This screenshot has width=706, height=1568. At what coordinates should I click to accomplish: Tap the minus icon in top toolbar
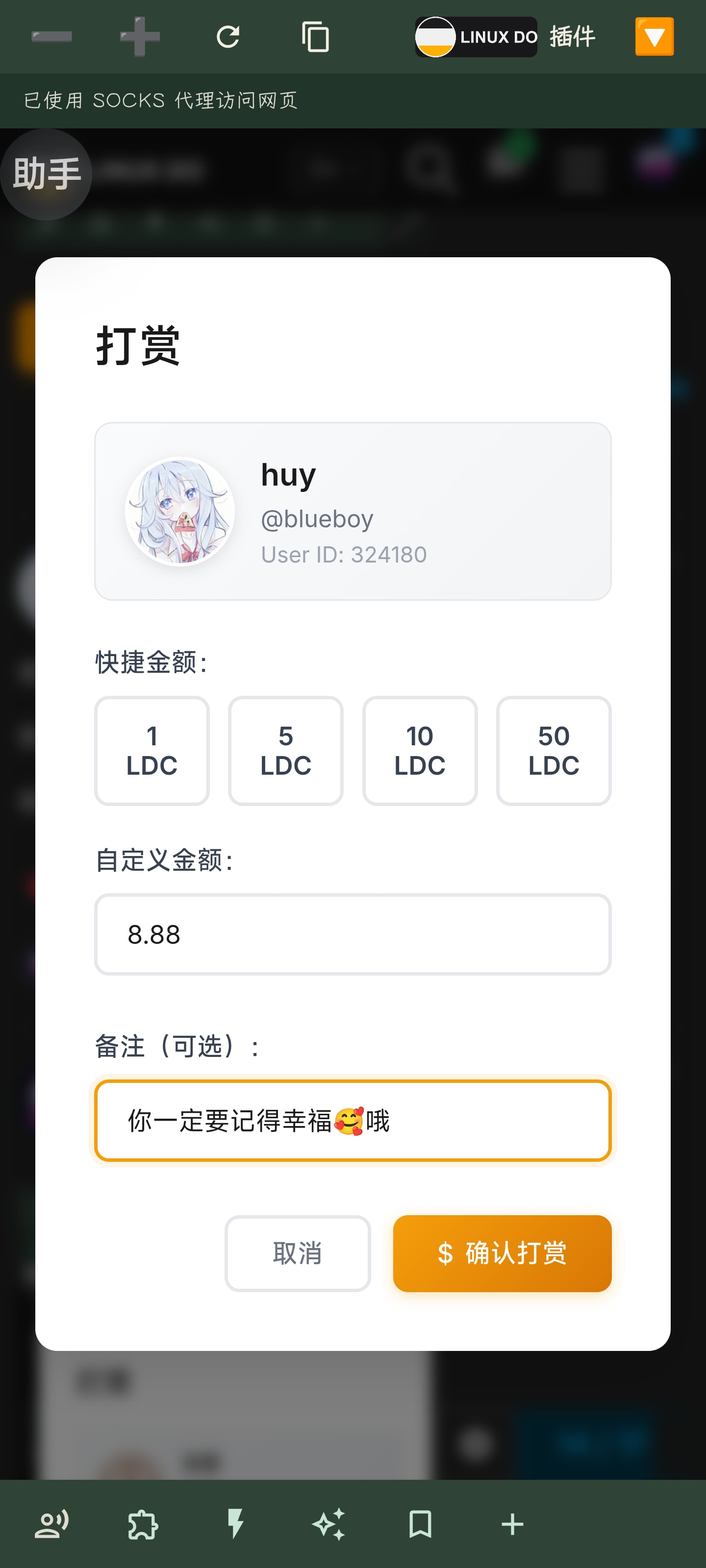(x=52, y=37)
